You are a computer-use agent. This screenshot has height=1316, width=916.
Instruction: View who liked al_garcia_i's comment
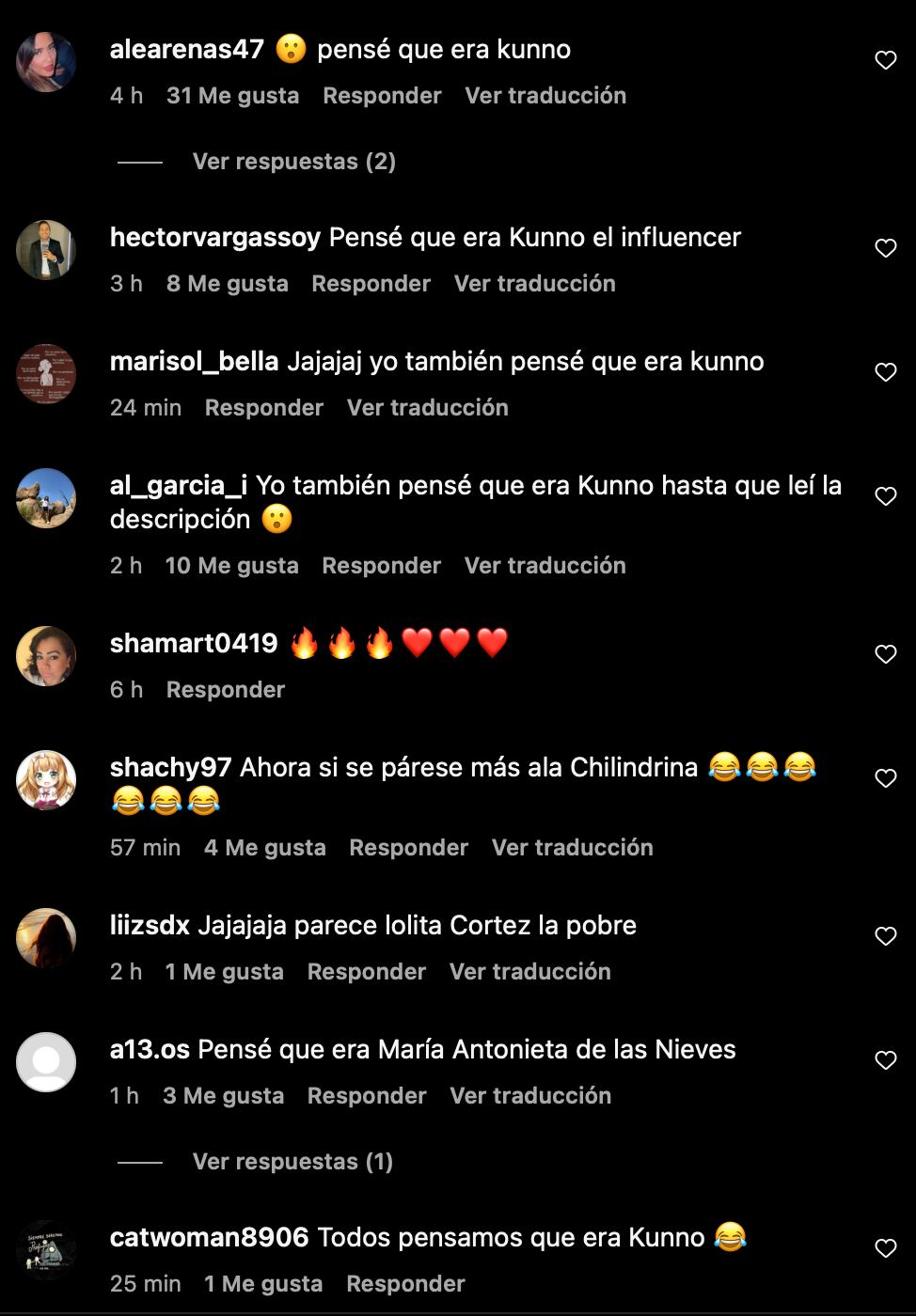click(x=231, y=565)
